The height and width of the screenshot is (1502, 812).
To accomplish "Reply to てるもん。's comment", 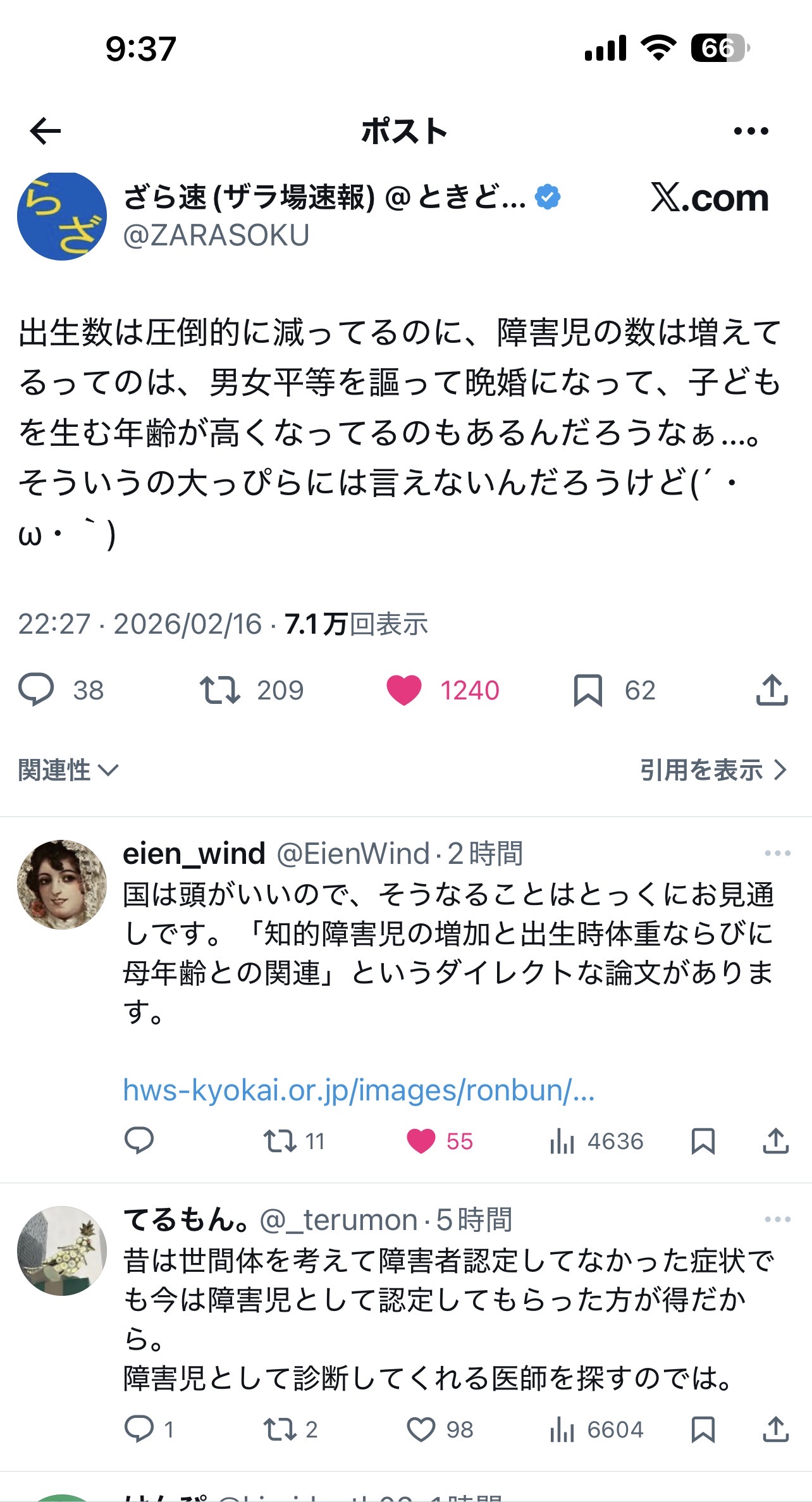I will tap(139, 1429).
